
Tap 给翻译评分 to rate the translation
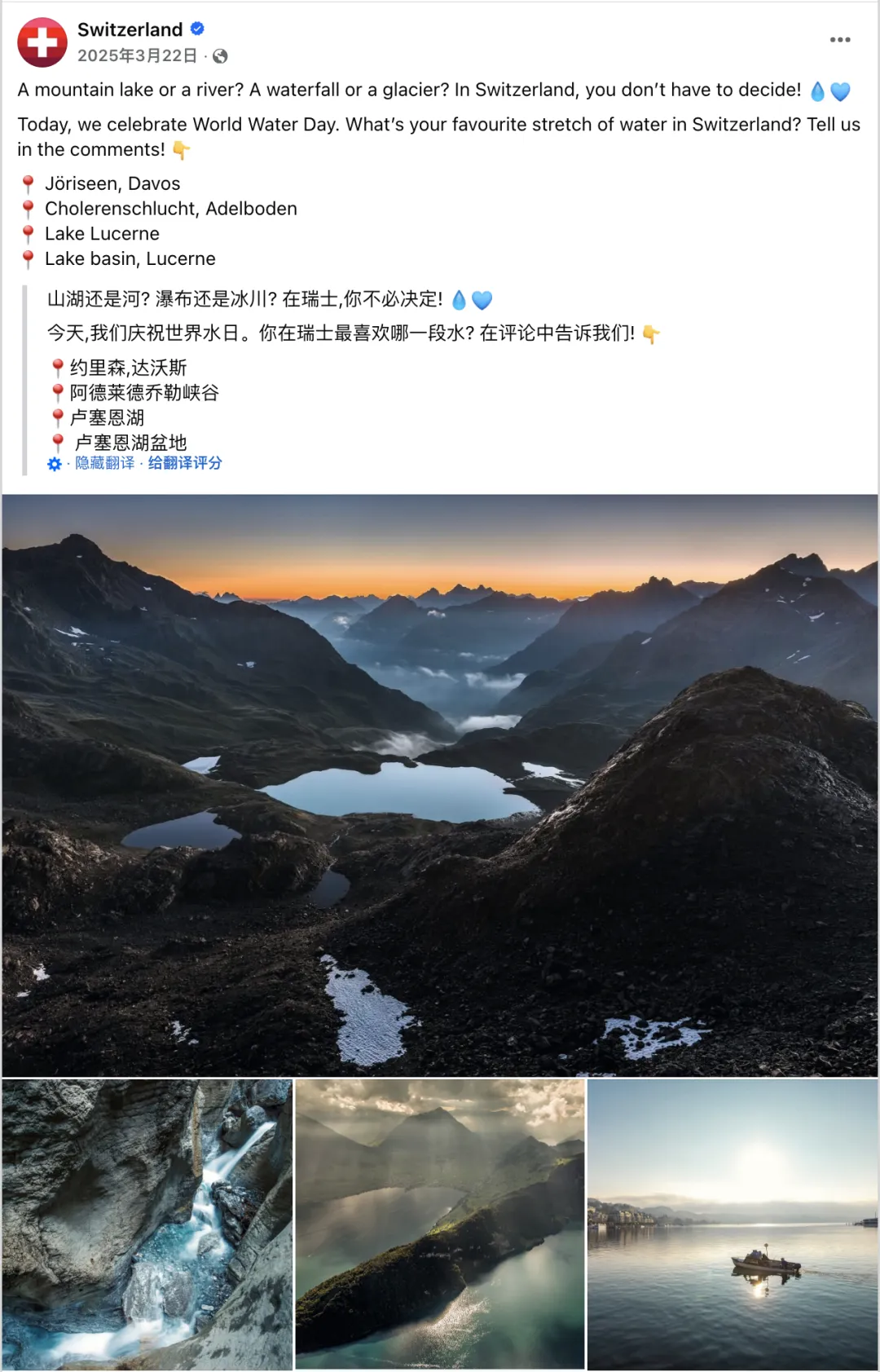[185, 463]
